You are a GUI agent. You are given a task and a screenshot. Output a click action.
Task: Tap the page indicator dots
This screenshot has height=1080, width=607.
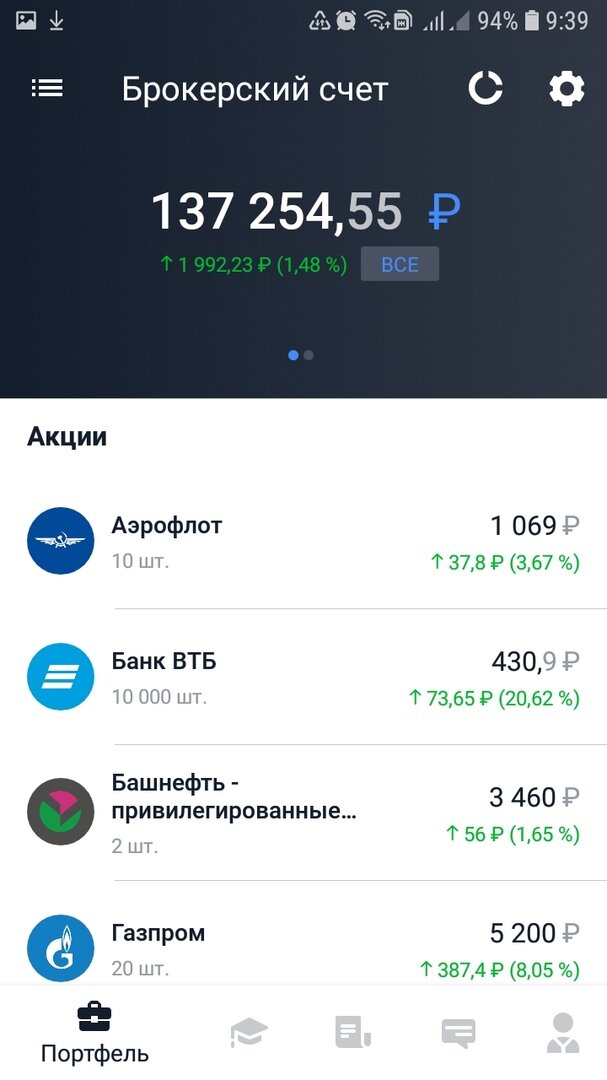(300, 355)
